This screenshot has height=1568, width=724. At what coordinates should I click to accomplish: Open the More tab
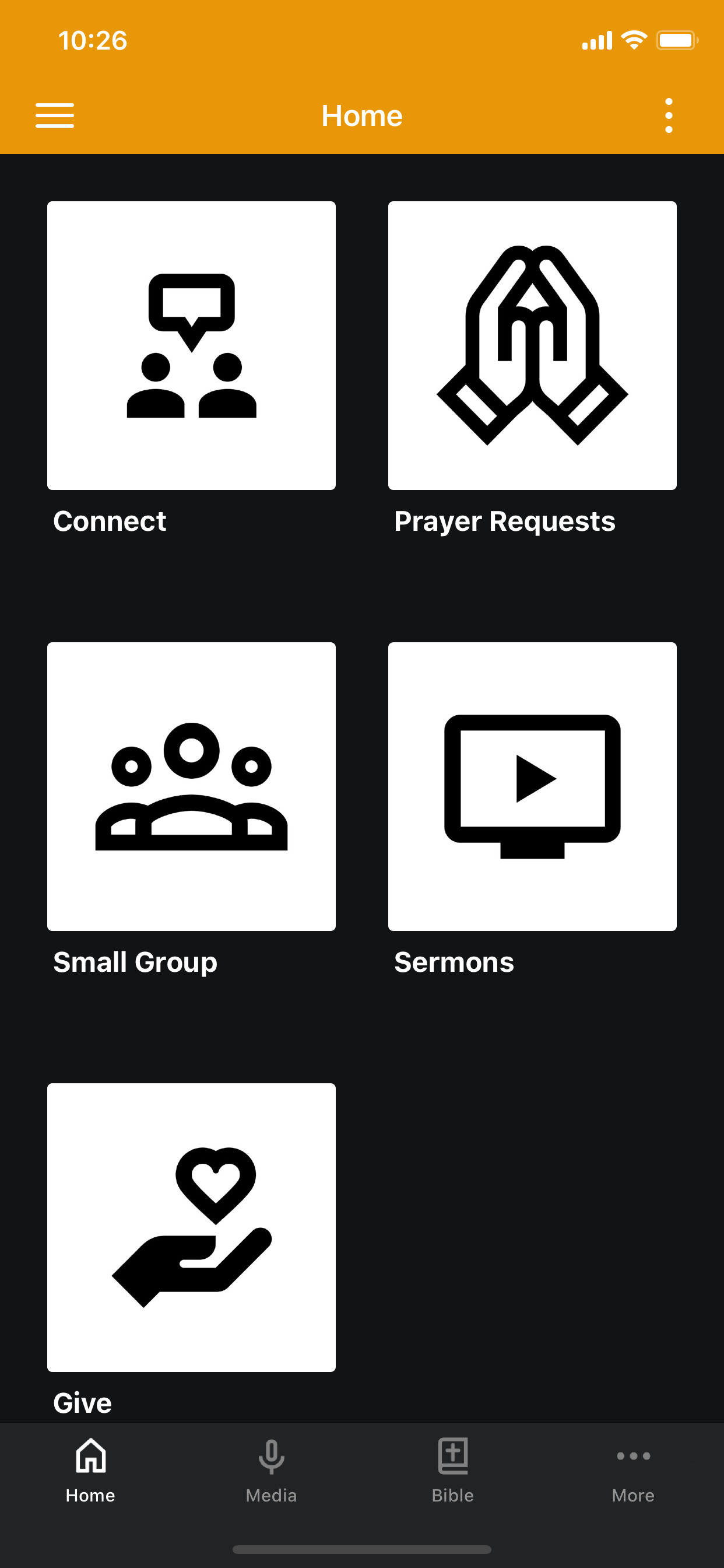[x=633, y=1470]
